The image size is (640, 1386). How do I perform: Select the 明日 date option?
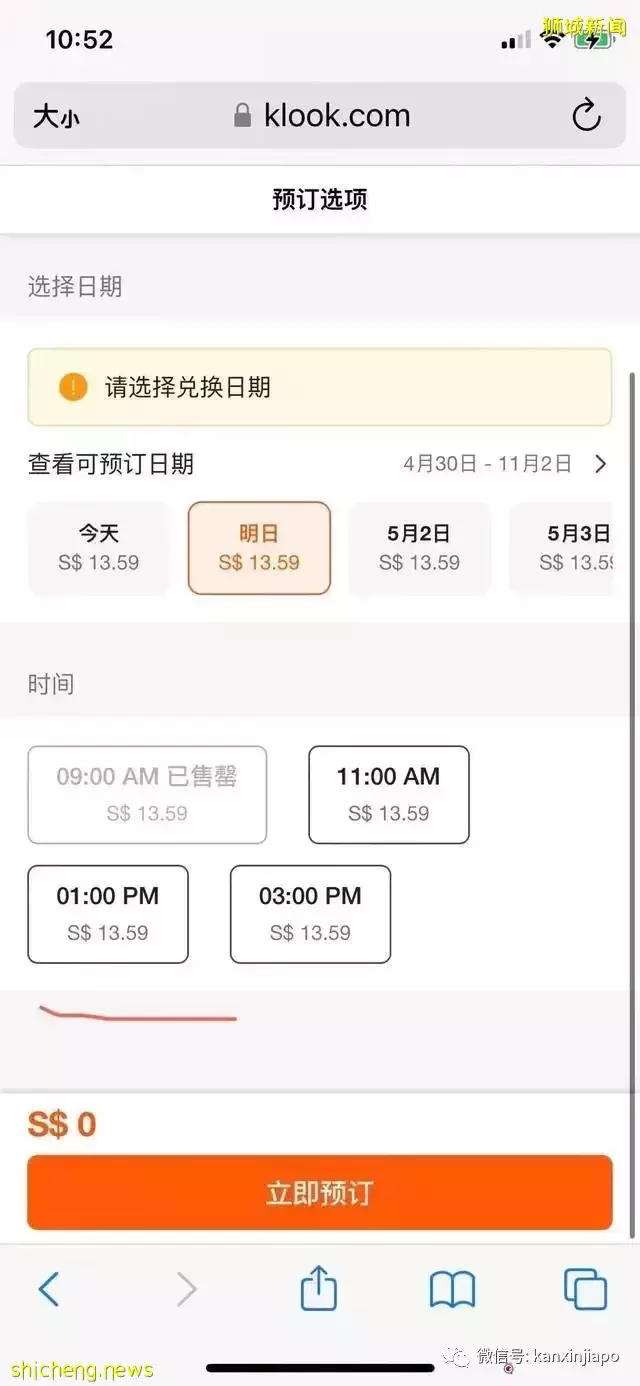coord(259,548)
